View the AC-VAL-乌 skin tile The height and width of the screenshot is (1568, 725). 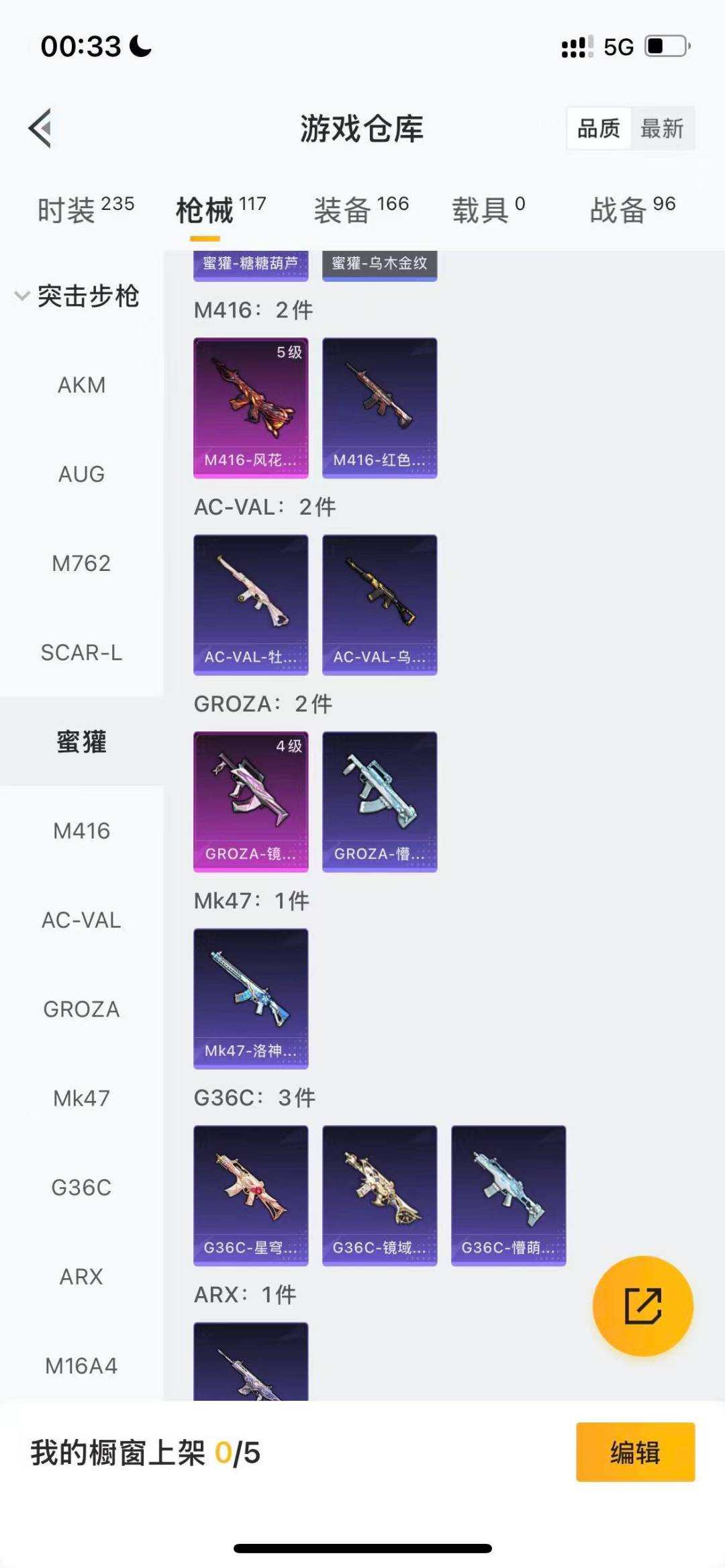[380, 604]
